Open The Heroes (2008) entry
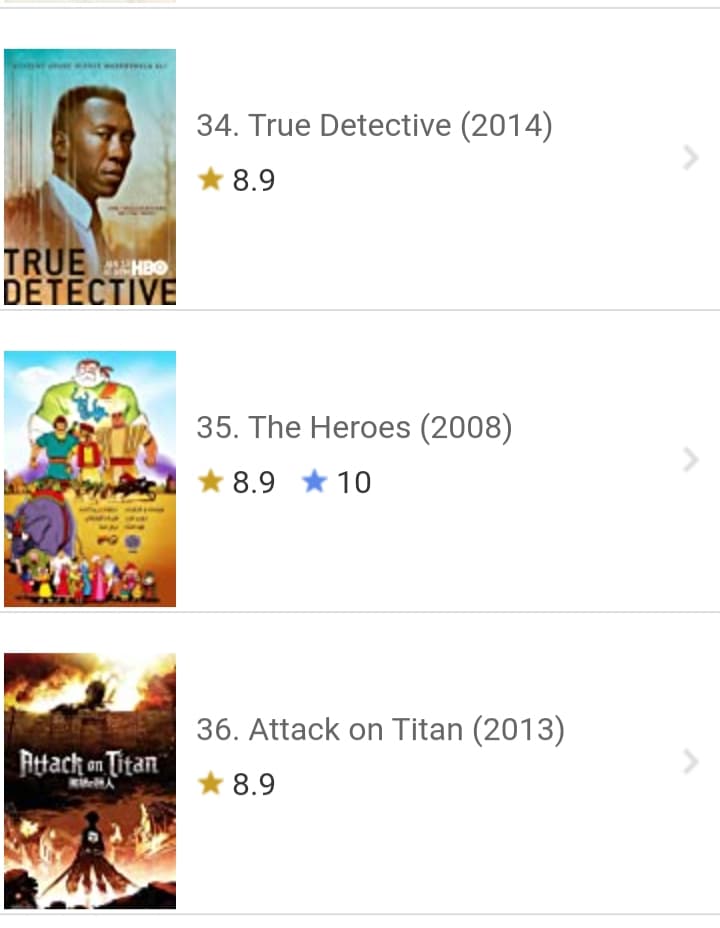720x928 pixels. [x=354, y=429]
